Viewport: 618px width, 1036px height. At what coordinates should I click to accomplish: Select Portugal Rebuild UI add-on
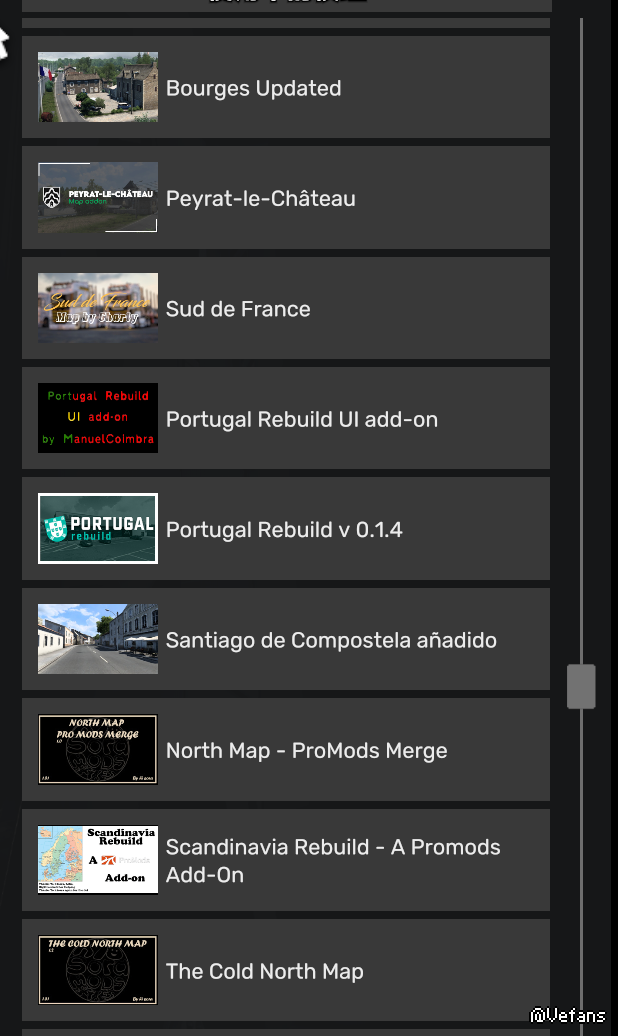click(x=285, y=419)
